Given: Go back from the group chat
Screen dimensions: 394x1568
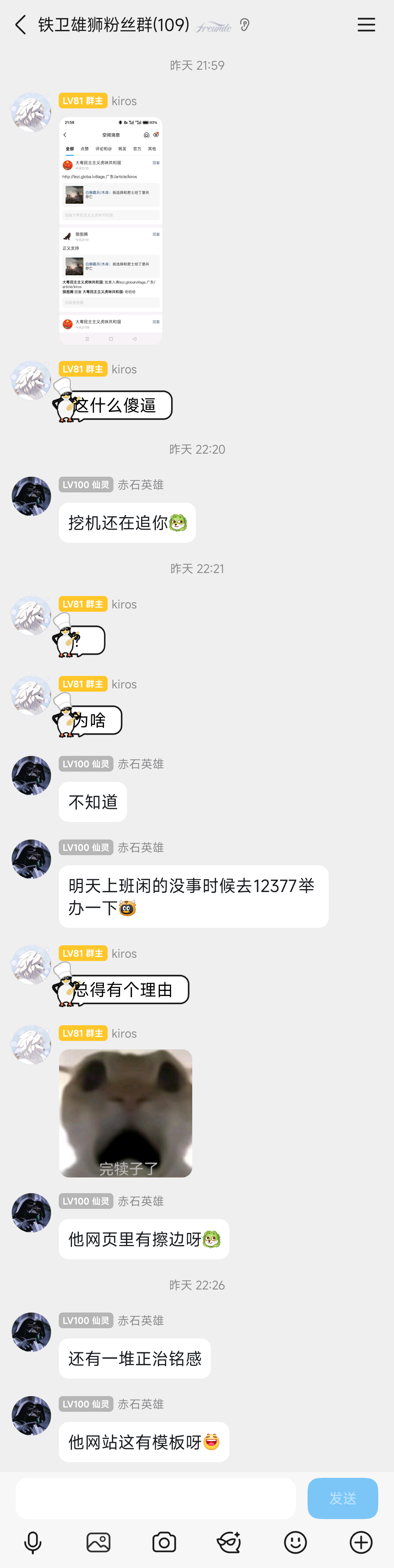Looking at the screenshot, I should click(x=21, y=25).
